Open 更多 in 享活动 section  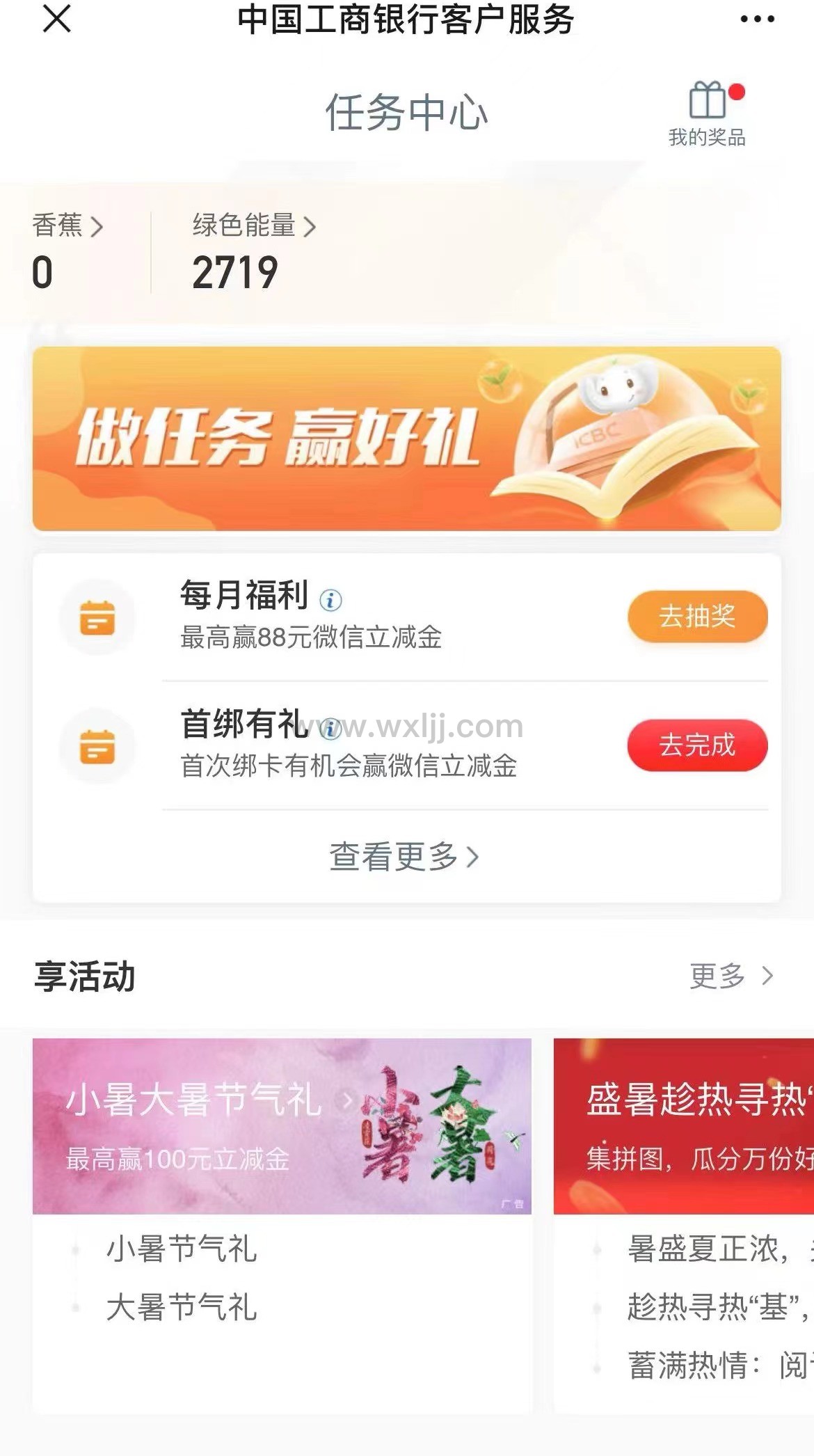point(731,976)
